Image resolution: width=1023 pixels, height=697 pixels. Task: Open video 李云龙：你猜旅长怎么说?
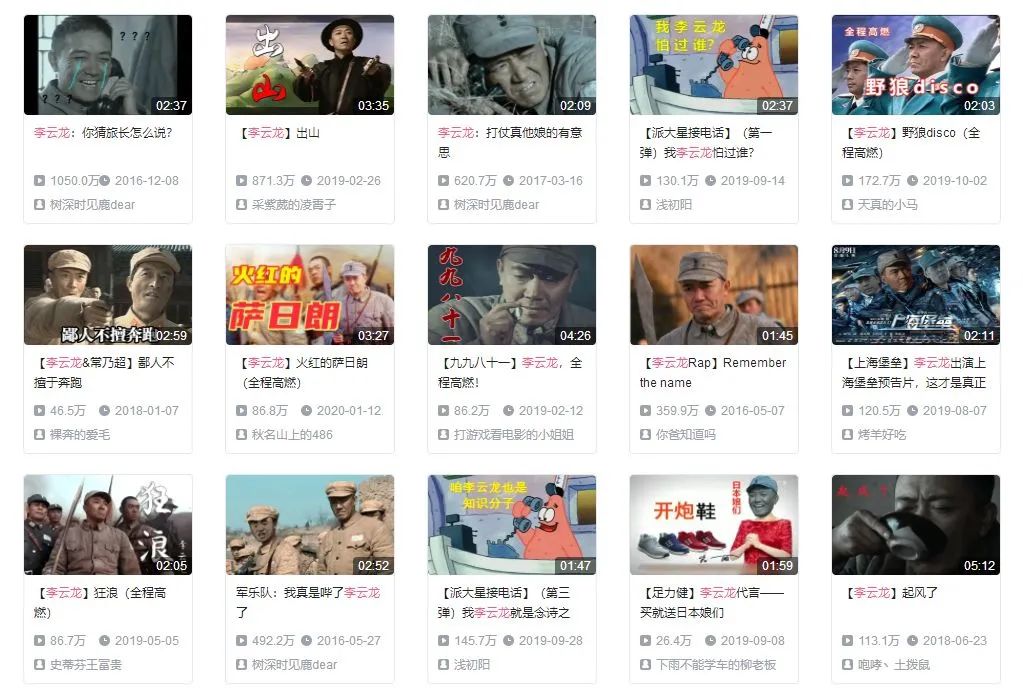(107, 65)
